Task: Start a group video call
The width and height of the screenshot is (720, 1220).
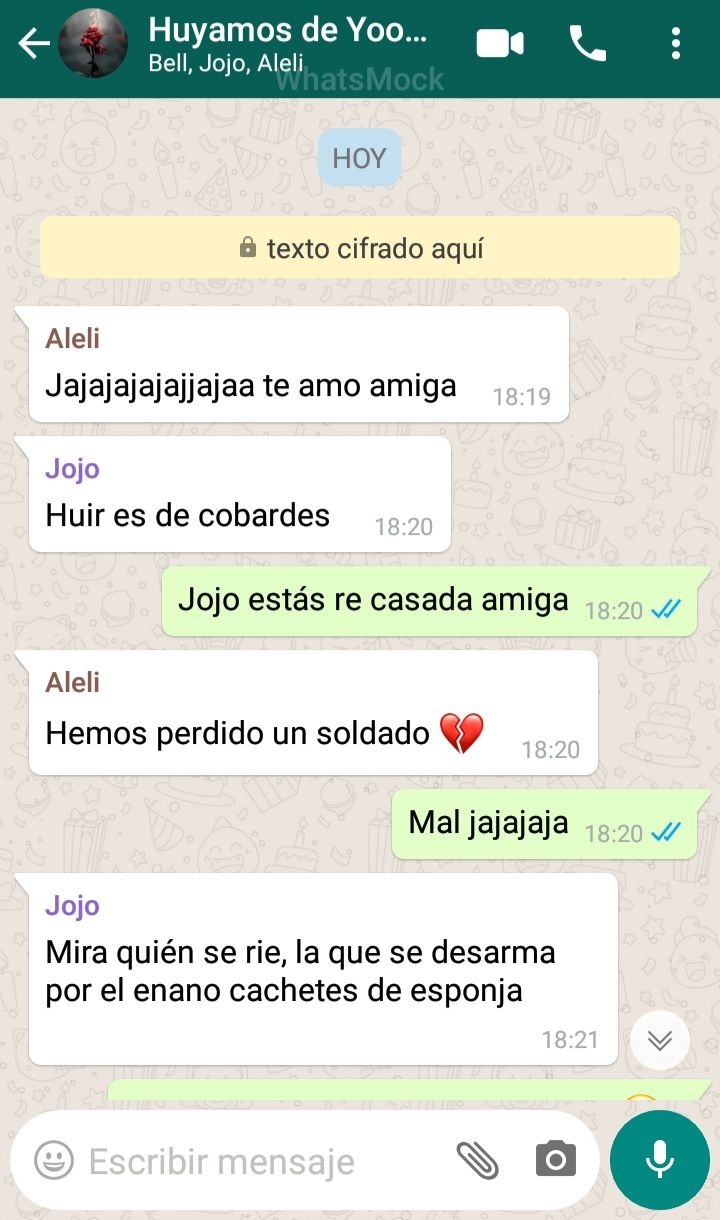Action: tap(500, 44)
